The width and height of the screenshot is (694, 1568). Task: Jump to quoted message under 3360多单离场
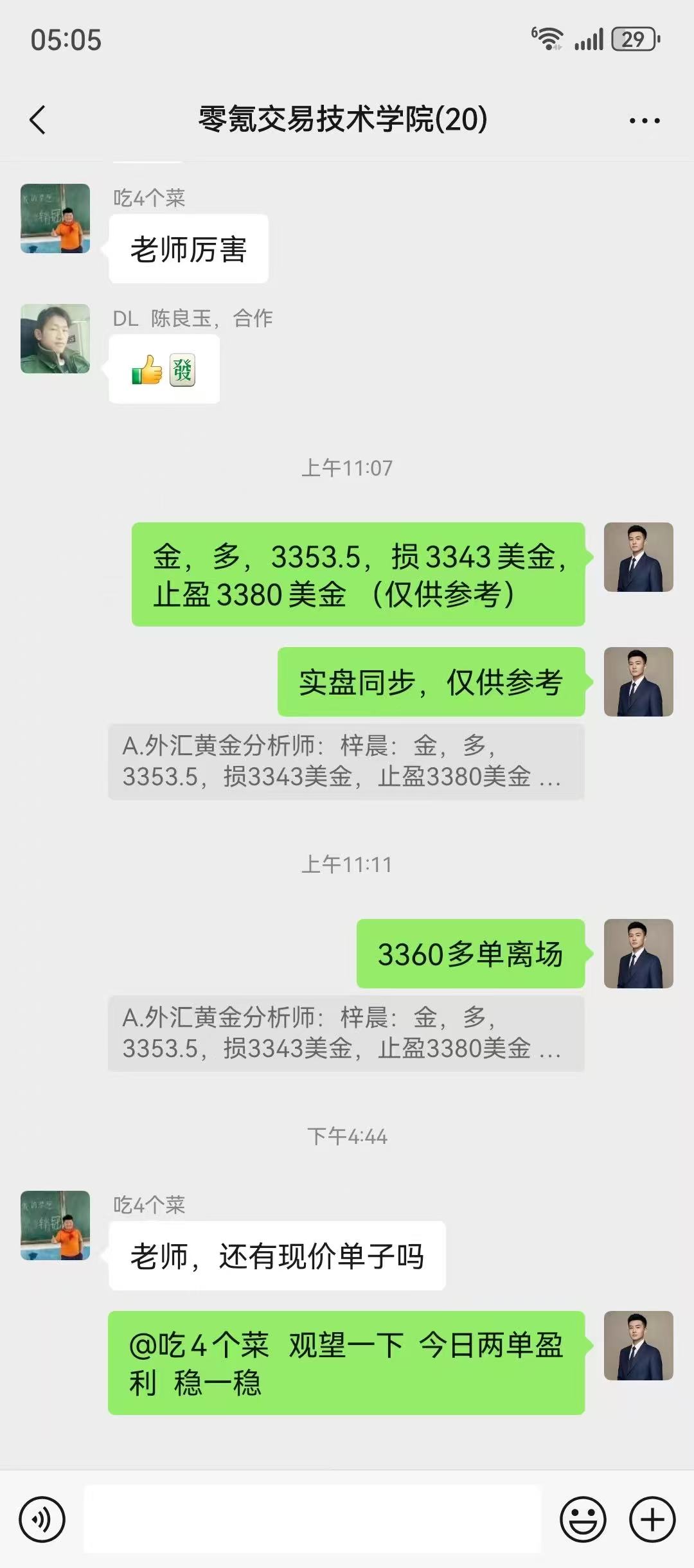point(346,1033)
